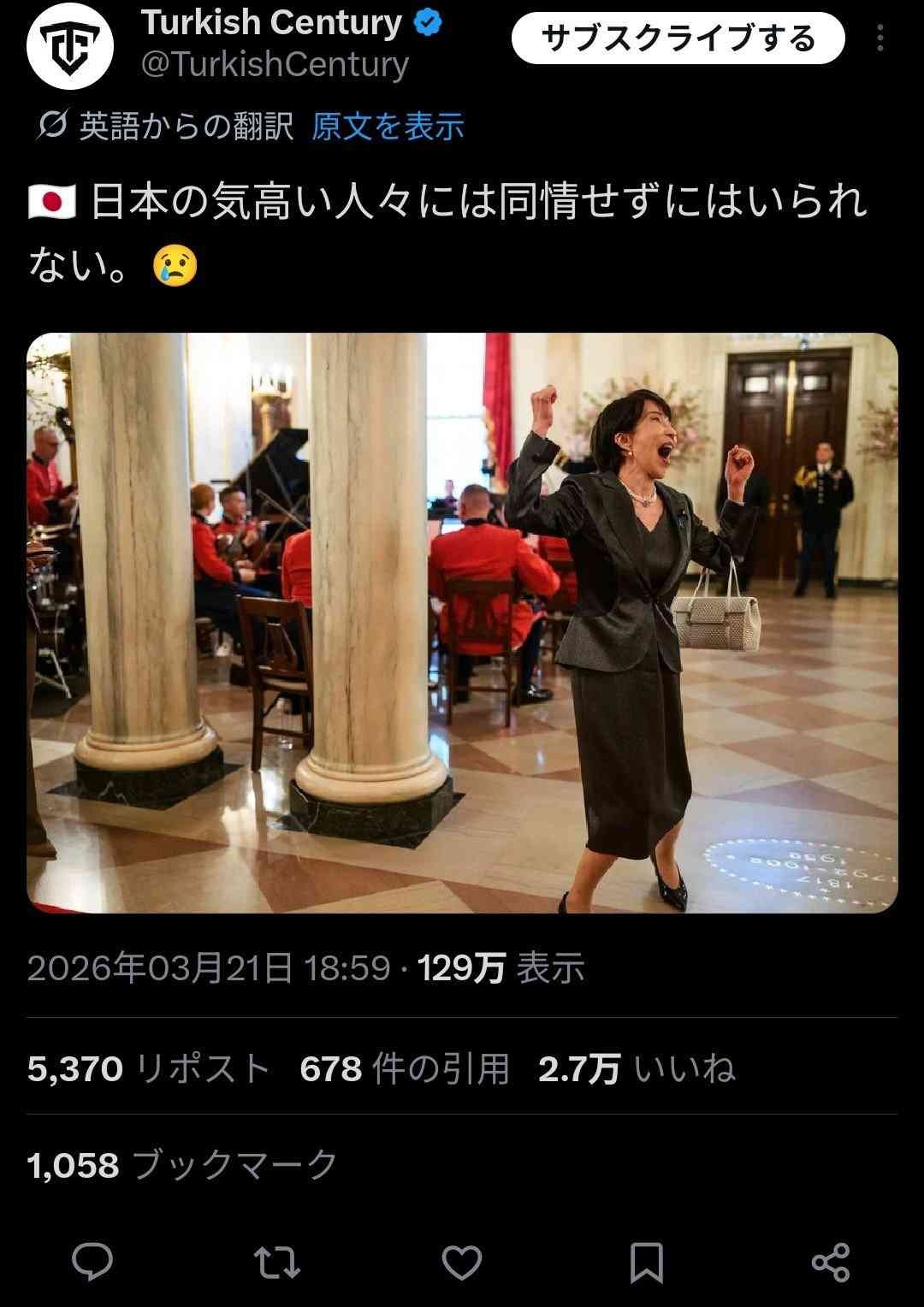Viewport: 924px width, 1307px height.
Task: Repost this tweet
Action: click(277, 1262)
